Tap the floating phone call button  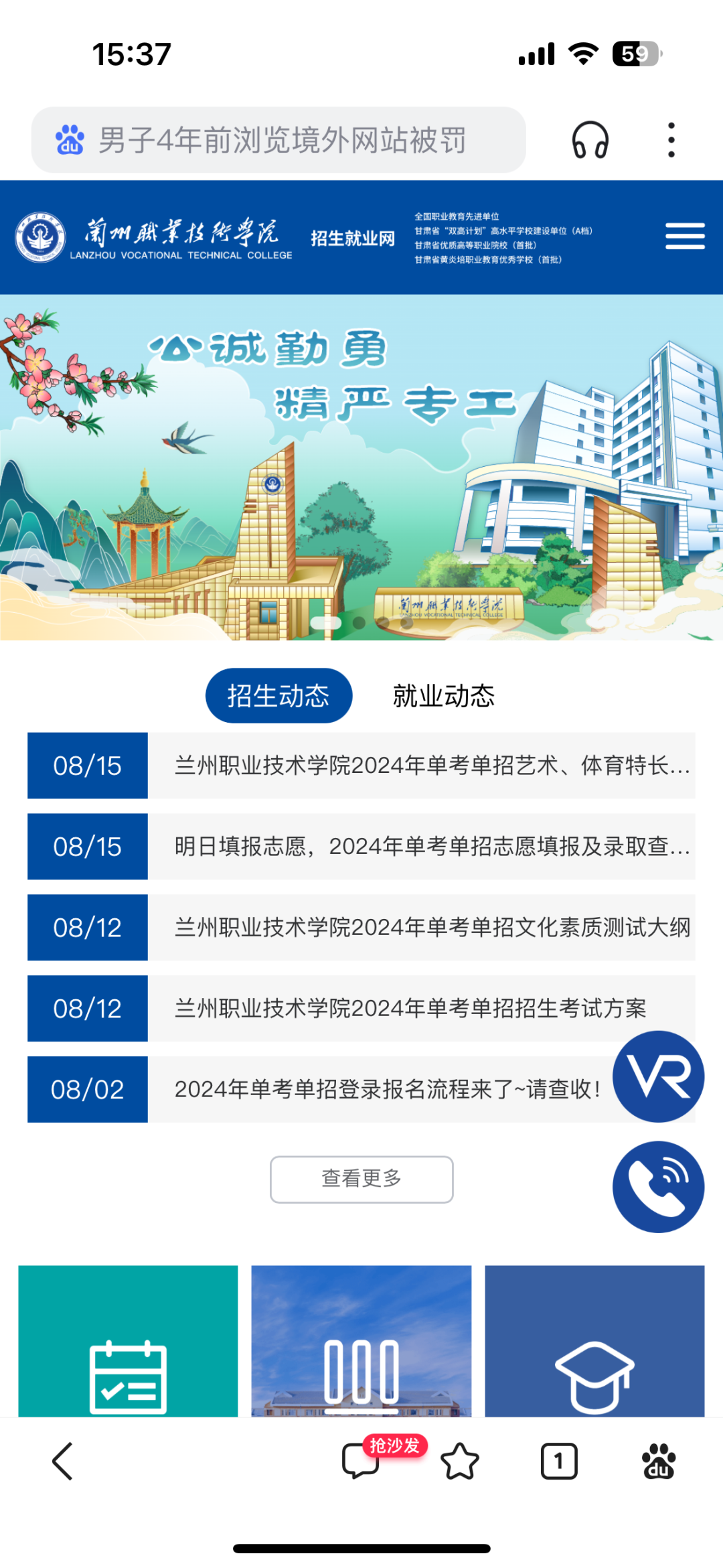click(658, 1187)
